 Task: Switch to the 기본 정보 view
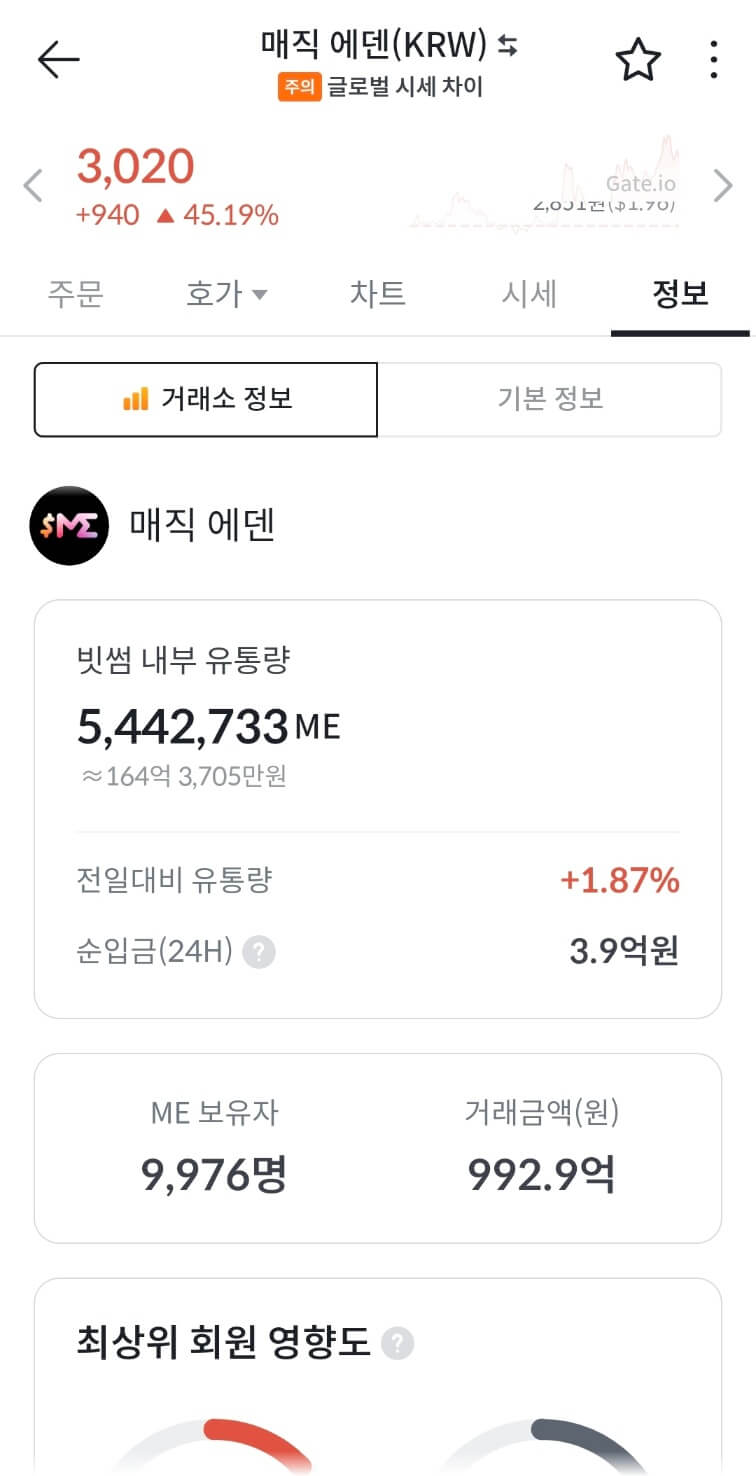coord(549,399)
